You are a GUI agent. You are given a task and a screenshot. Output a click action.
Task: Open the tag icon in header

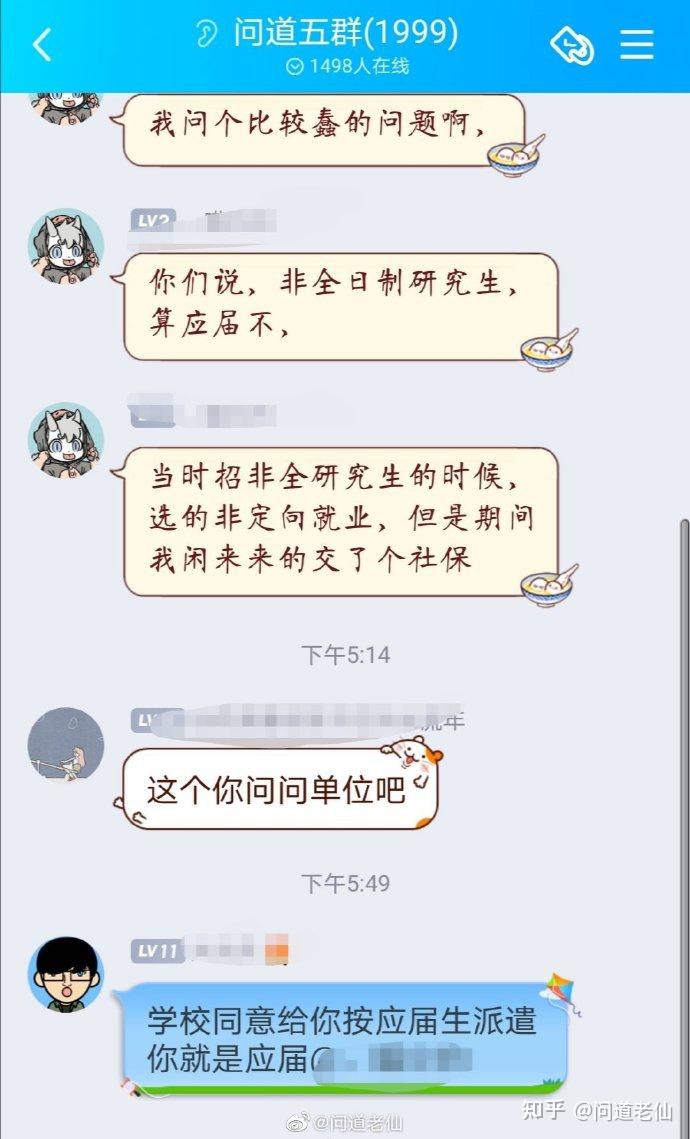tap(572, 45)
